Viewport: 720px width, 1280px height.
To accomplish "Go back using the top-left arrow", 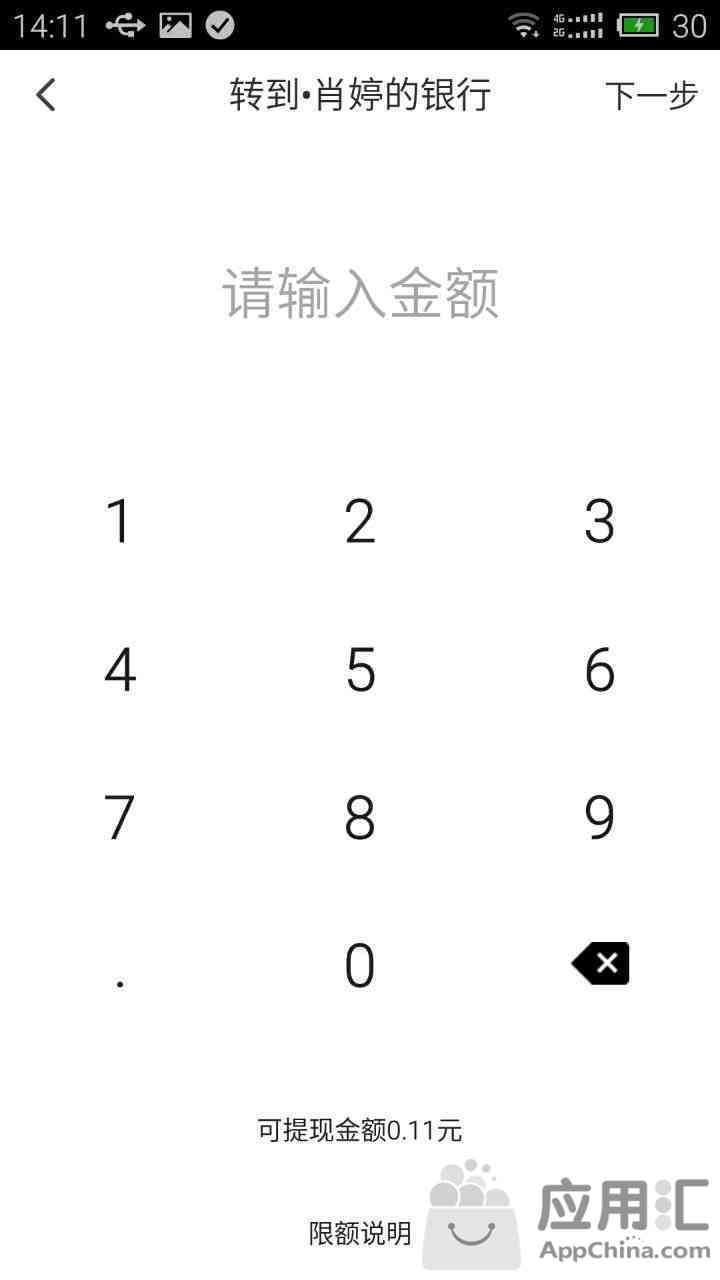I will click(x=46, y=95).
